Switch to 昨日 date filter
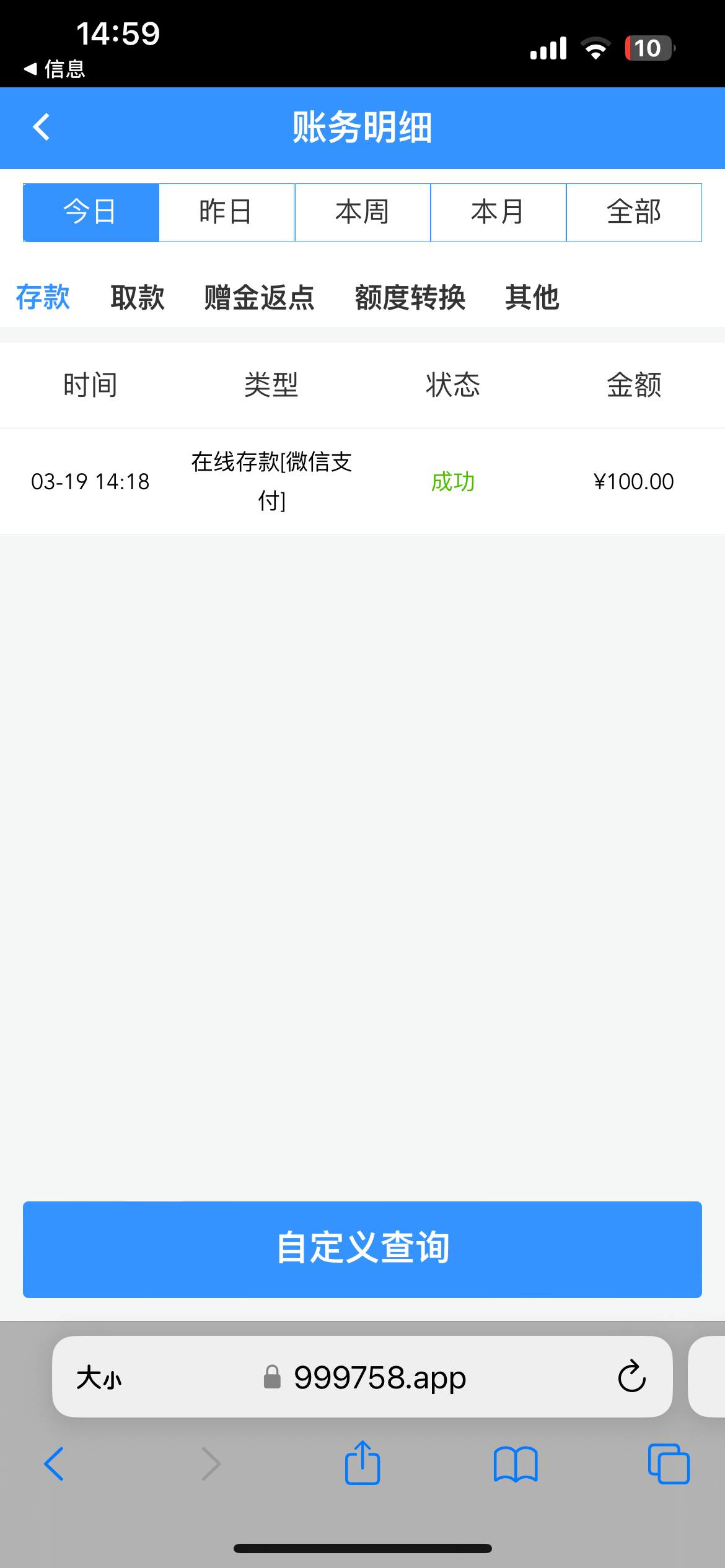This screenshot has width=725, height=1568. coord(227,212)
